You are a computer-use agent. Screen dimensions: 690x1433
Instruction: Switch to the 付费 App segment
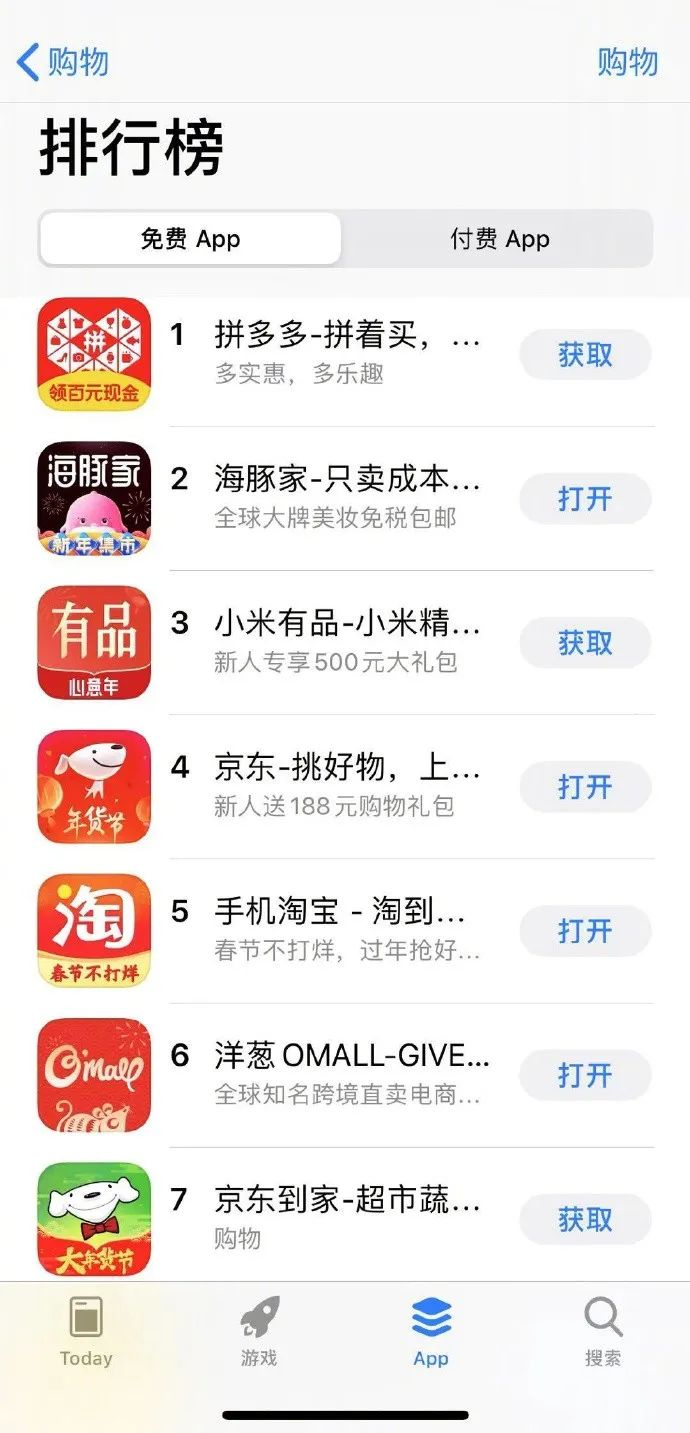[x=499, y=239]
